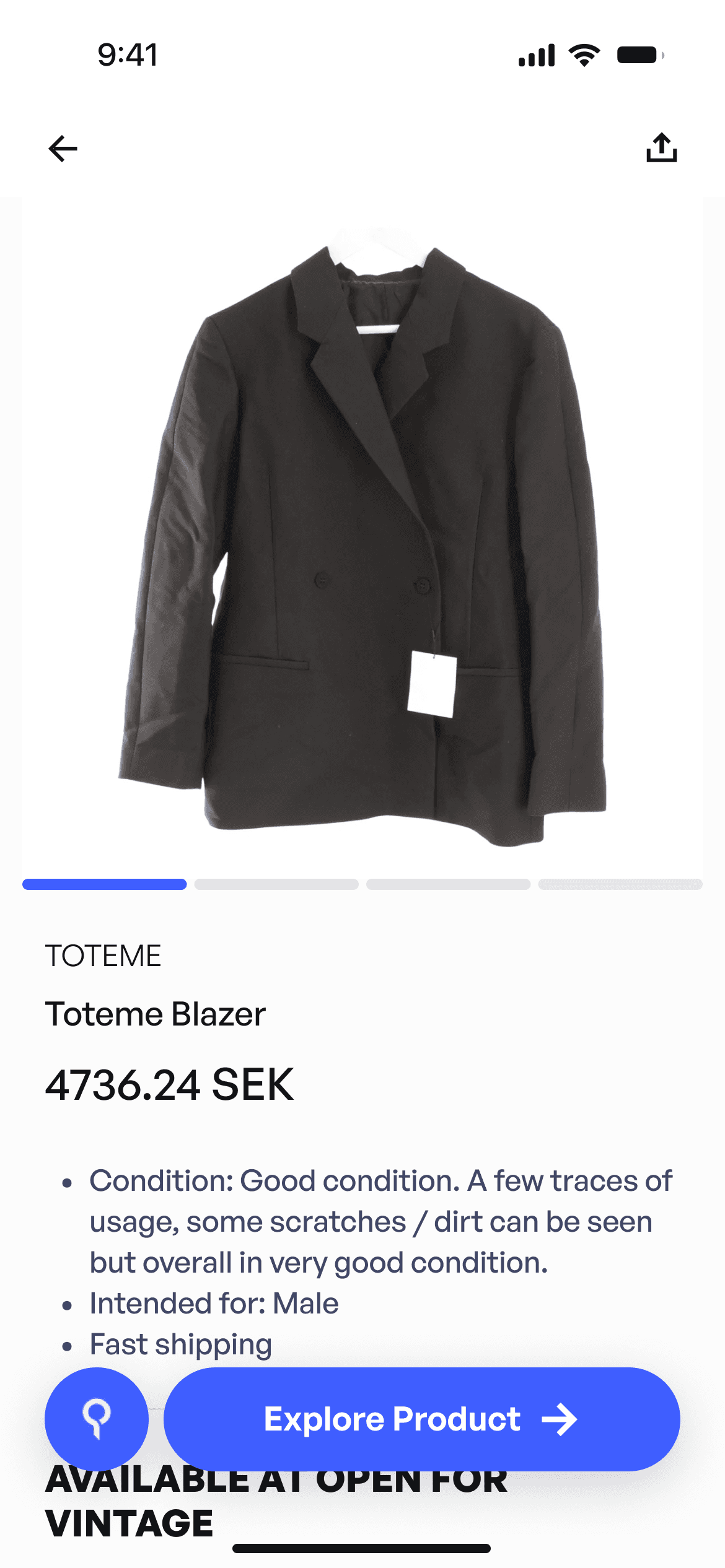Jump to the second image indicator
The height and width of the screenshot is (1568, 725).
[x=276, y=884]
